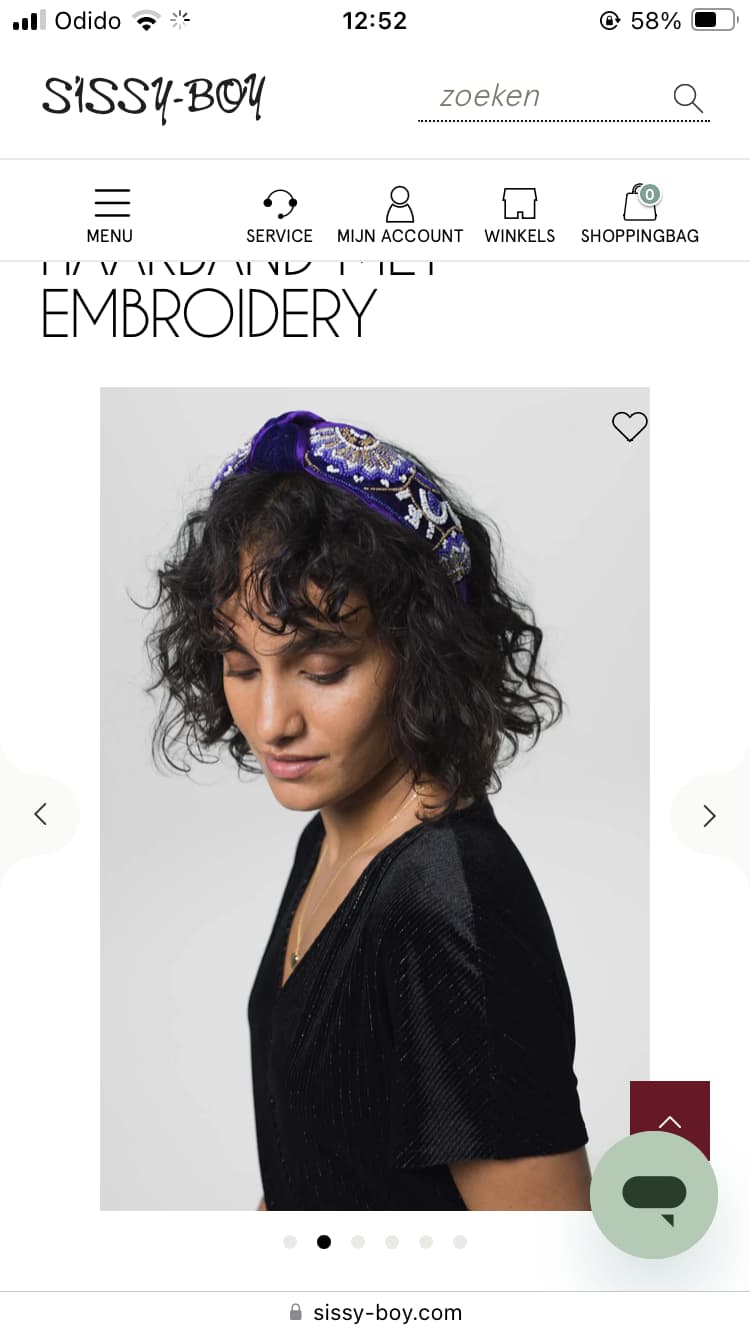Show the previous product photo
The height and width of the screenshot is (1334, 750).
[x=40, y=814]
